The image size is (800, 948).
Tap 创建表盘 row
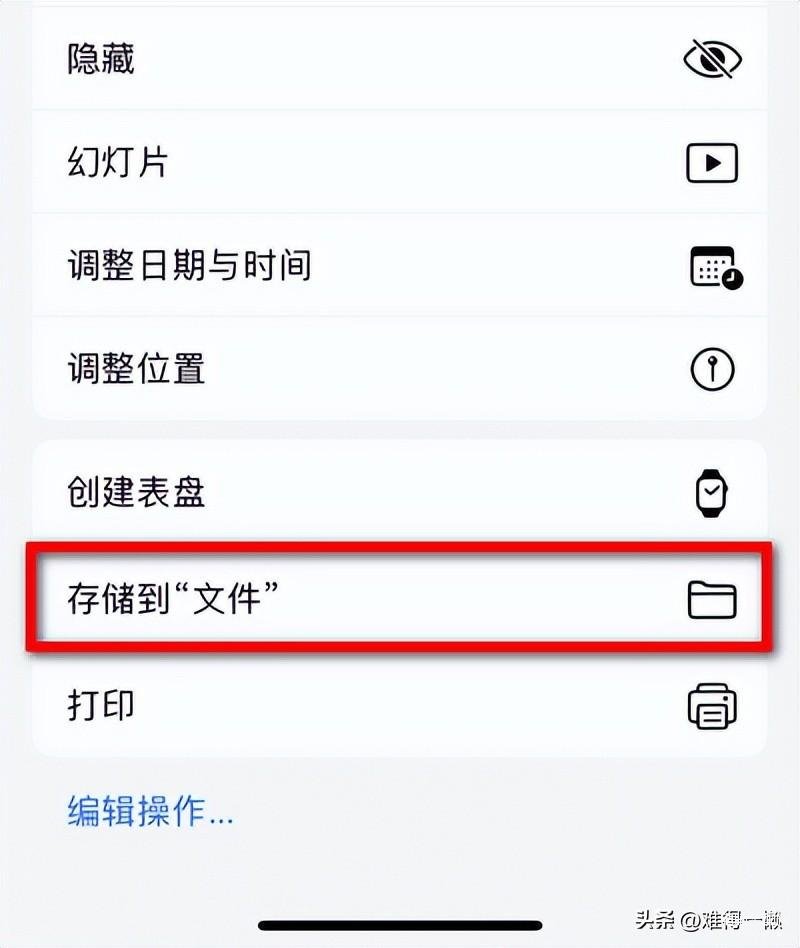(400, 492)
